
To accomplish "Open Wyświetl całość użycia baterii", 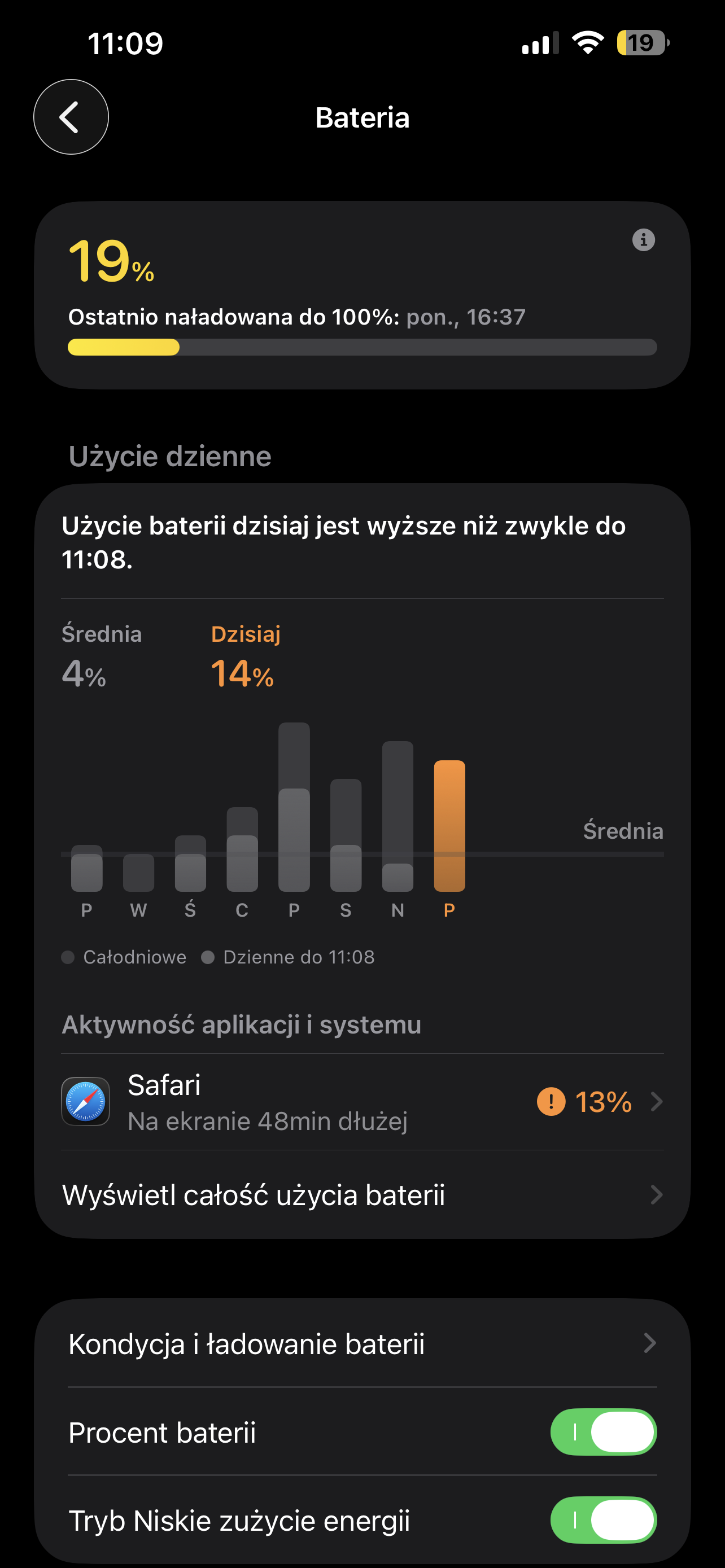I will (x=362, y=1195).
